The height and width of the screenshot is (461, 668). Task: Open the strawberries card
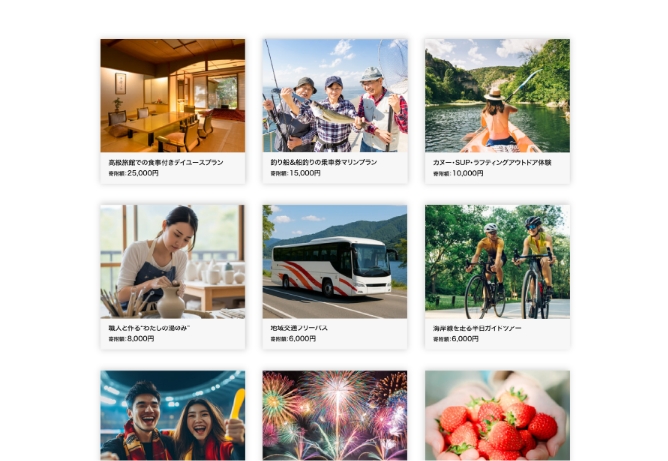pyautogui.click(x=497, y=416)
